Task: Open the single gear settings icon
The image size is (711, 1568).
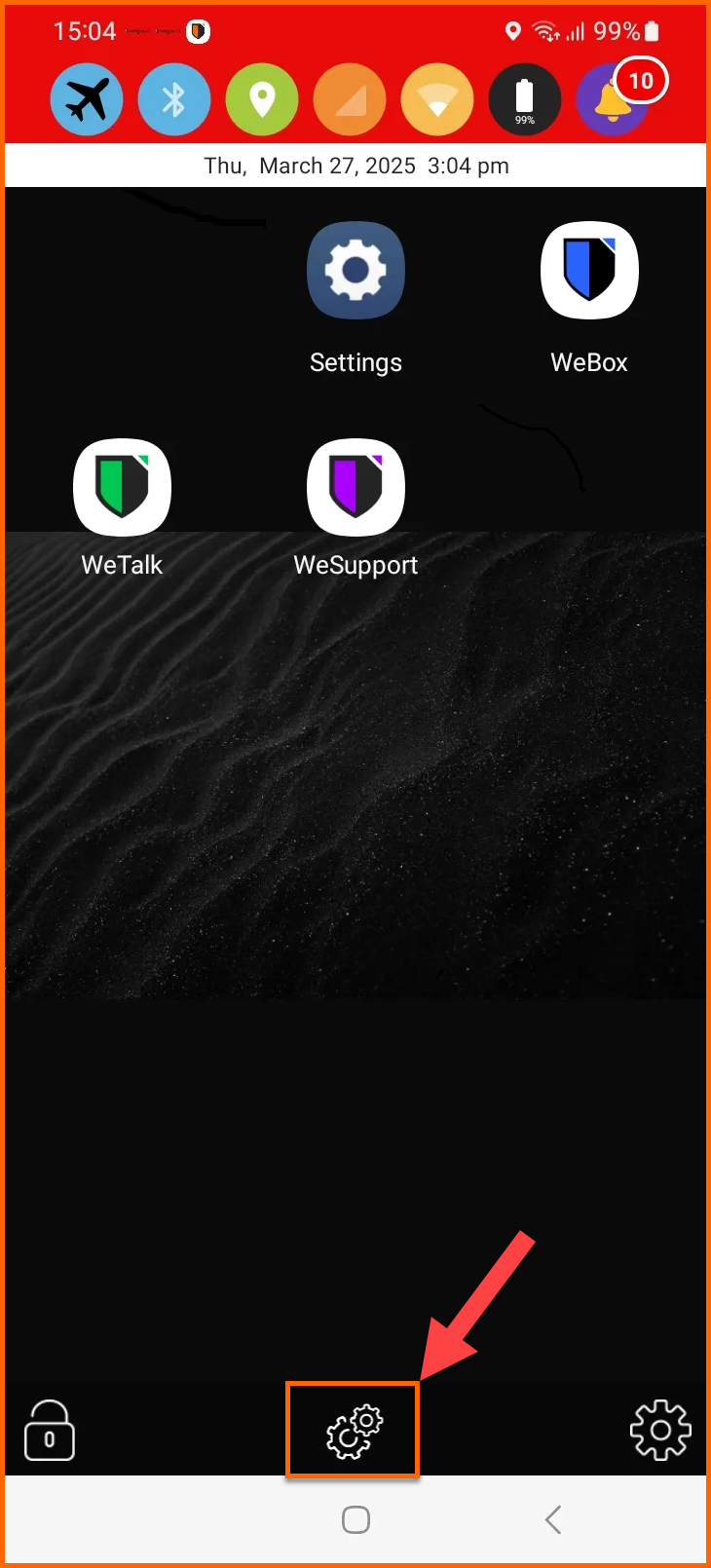Action: pos(660,1431)
